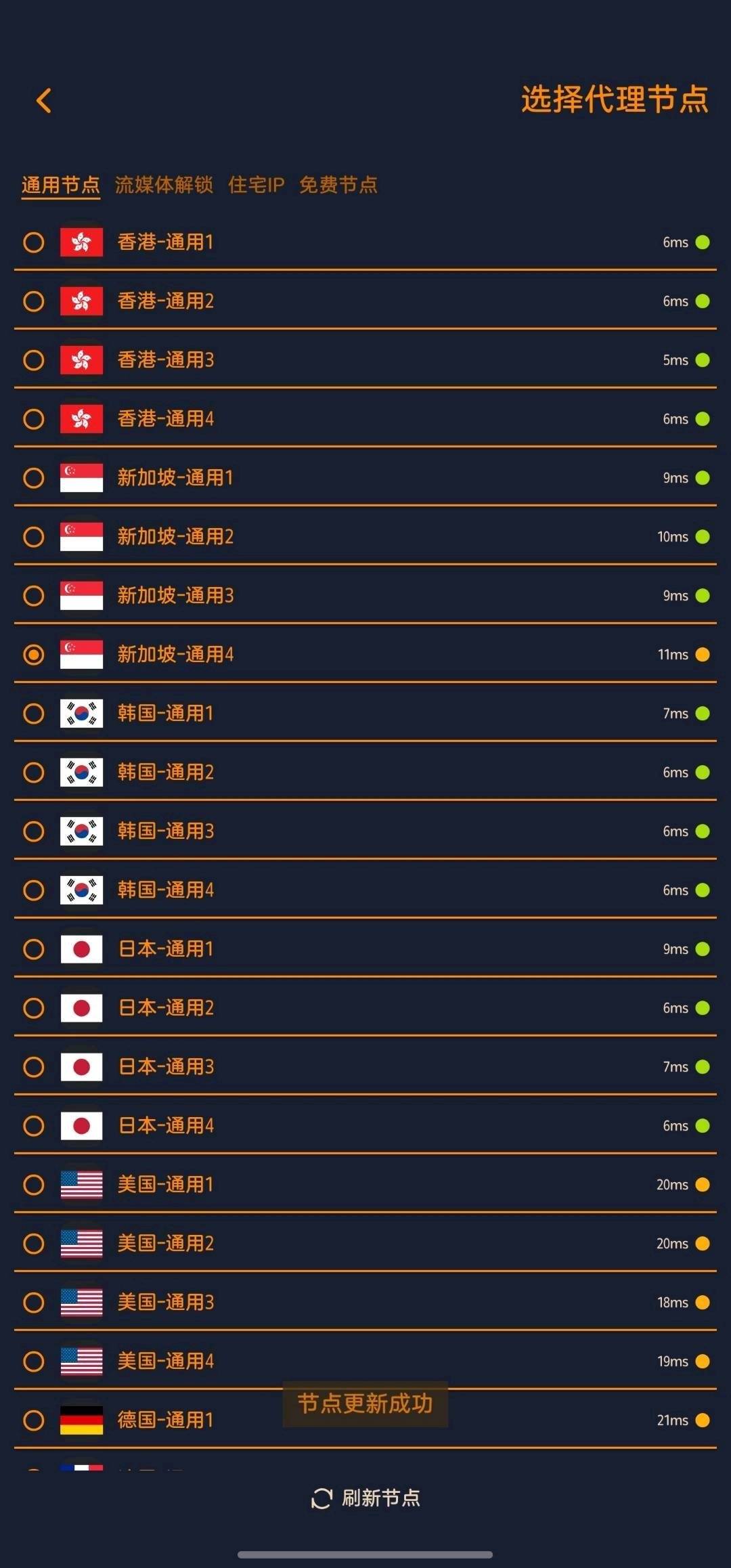Viewport: 731px width, 1568px height.
Task: Select node 日本-通用1
Action: click(x=166, y=949)
